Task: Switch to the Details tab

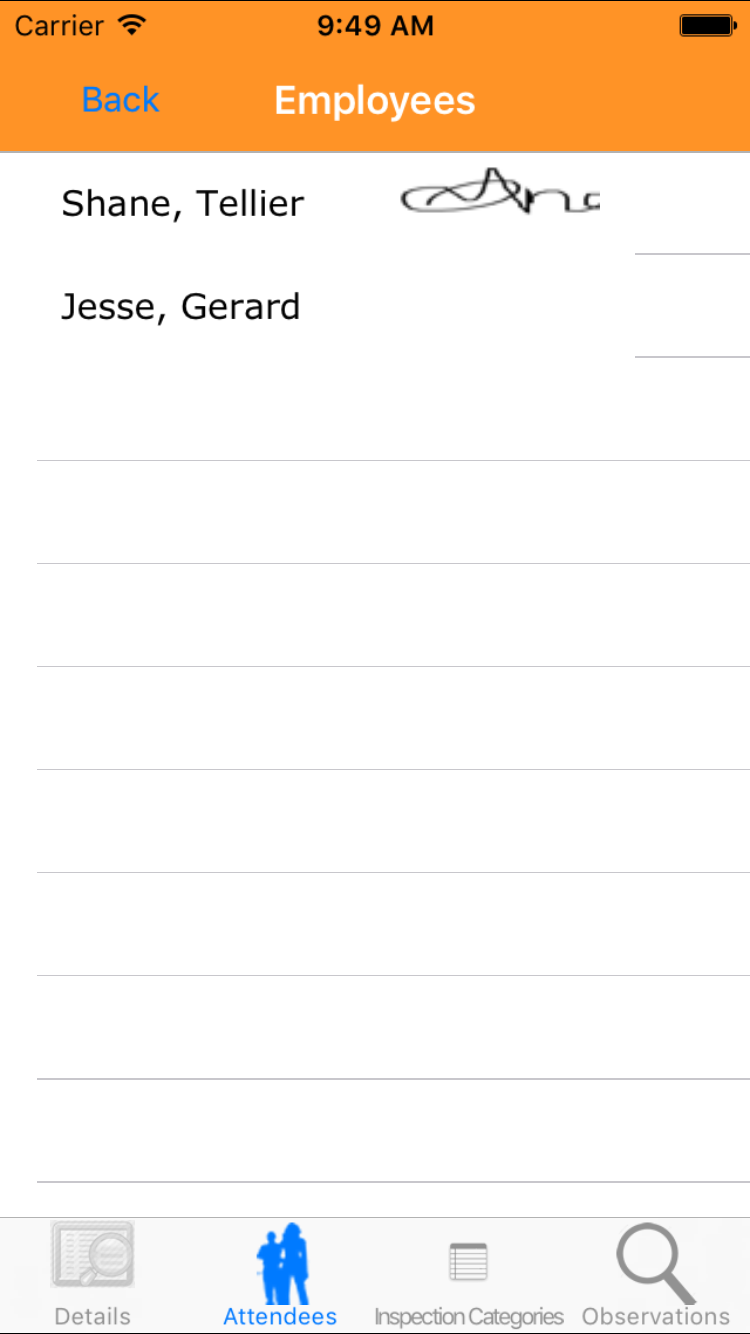Action: (92, 1275)
